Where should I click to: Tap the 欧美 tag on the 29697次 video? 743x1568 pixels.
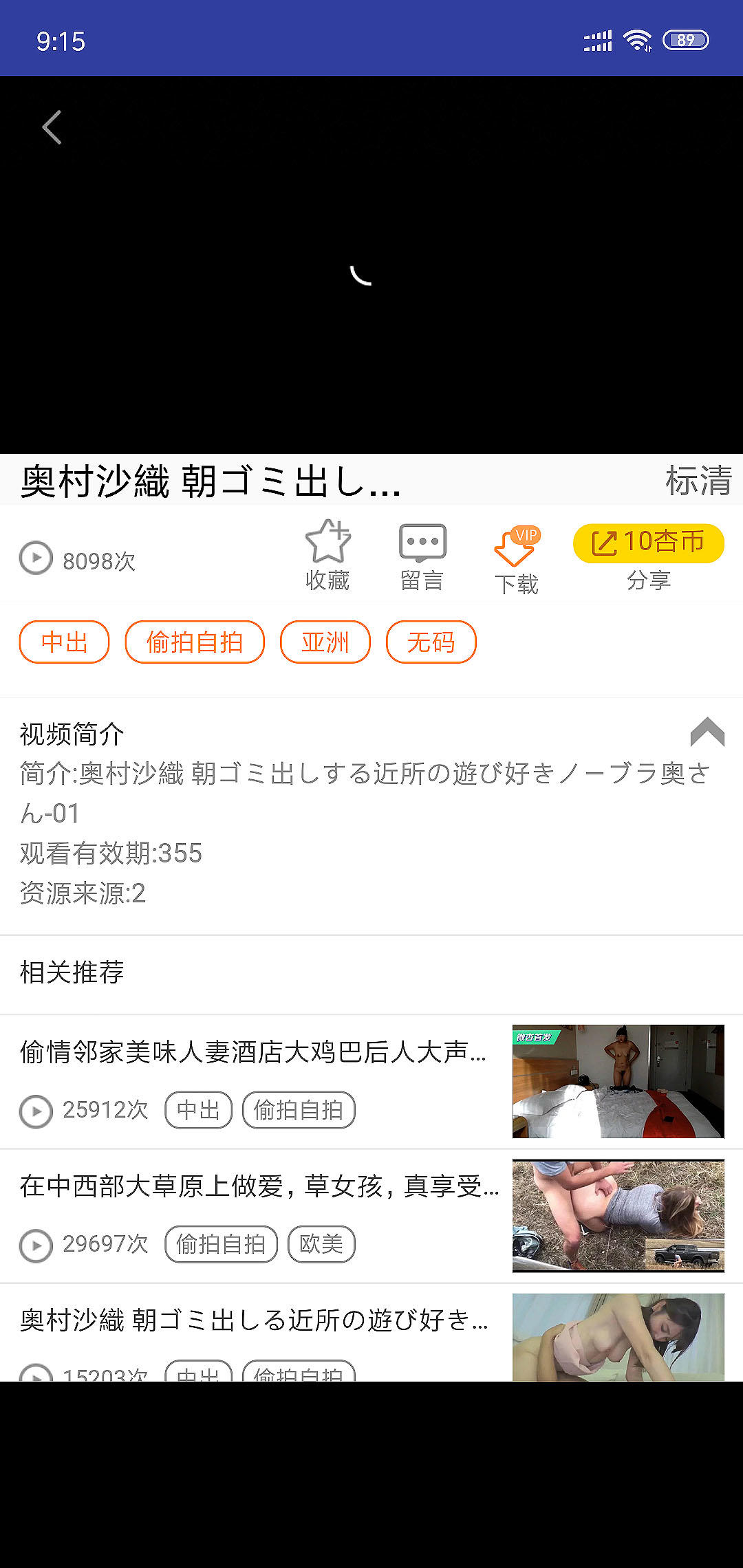321,1244
